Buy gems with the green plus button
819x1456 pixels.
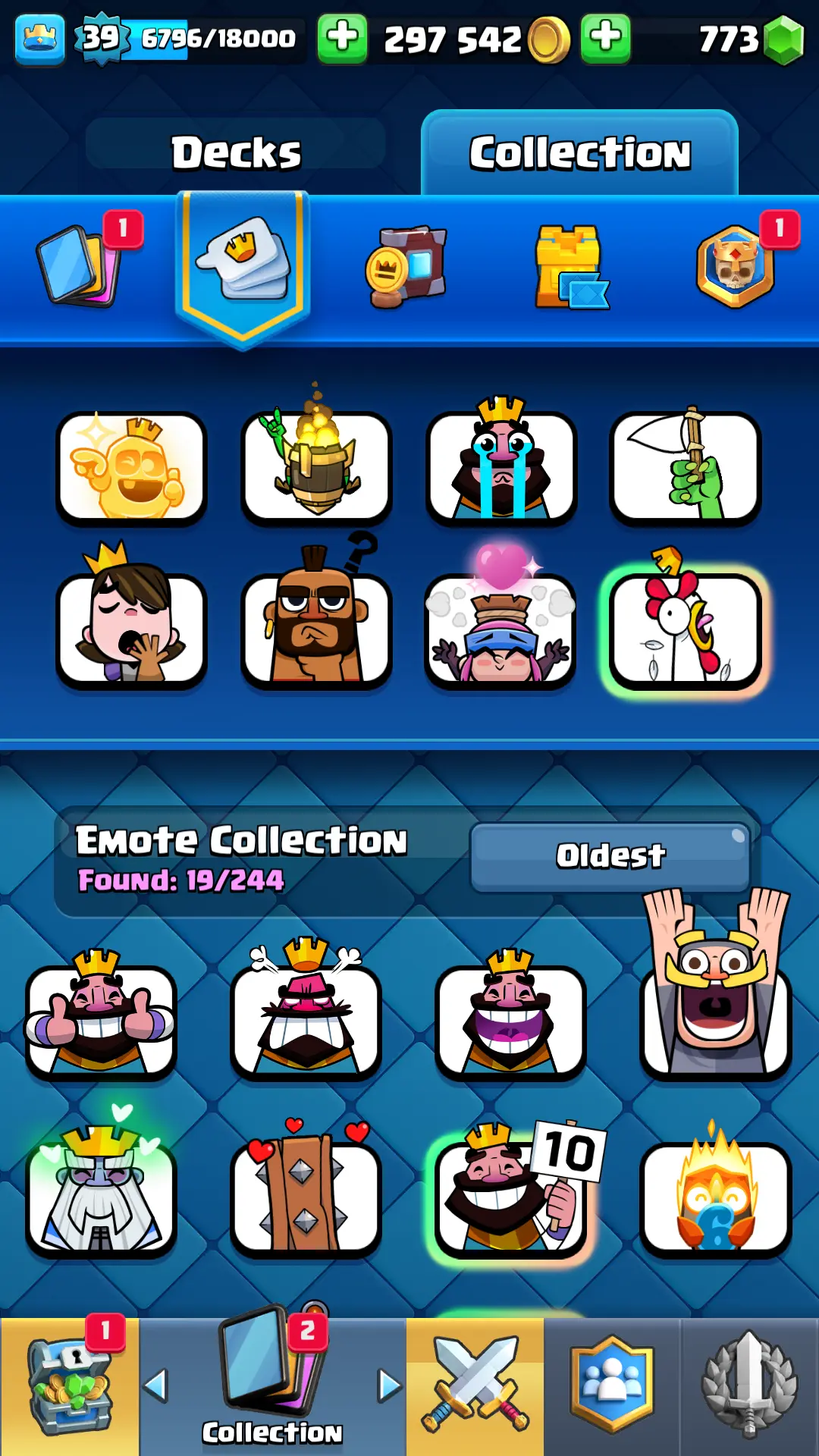(605, 38)
